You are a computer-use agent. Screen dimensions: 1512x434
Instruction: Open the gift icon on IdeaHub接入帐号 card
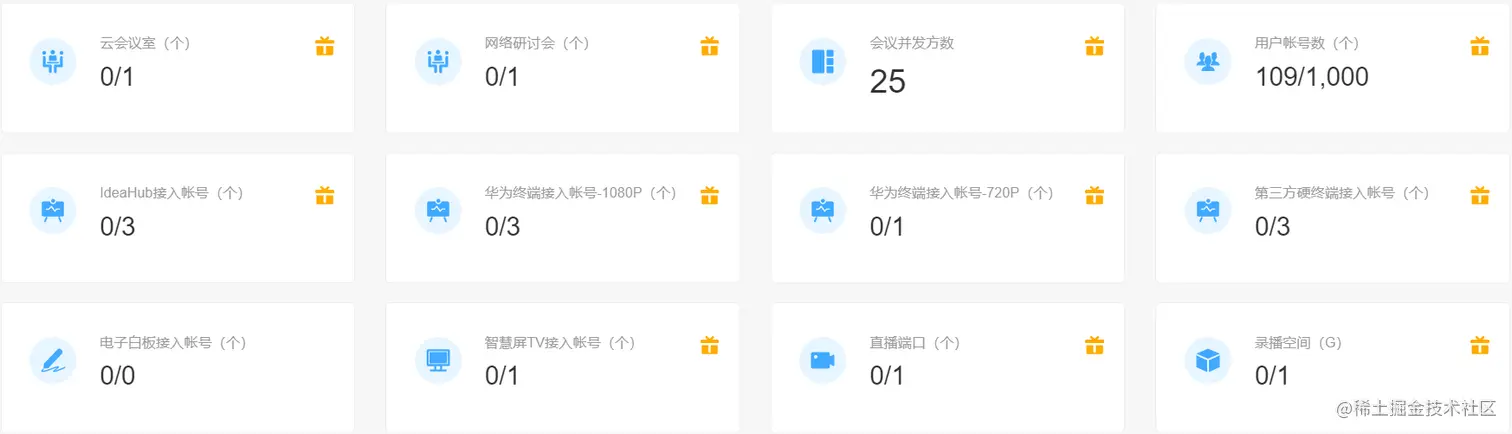pyautogui.click(x=324, y=195)
